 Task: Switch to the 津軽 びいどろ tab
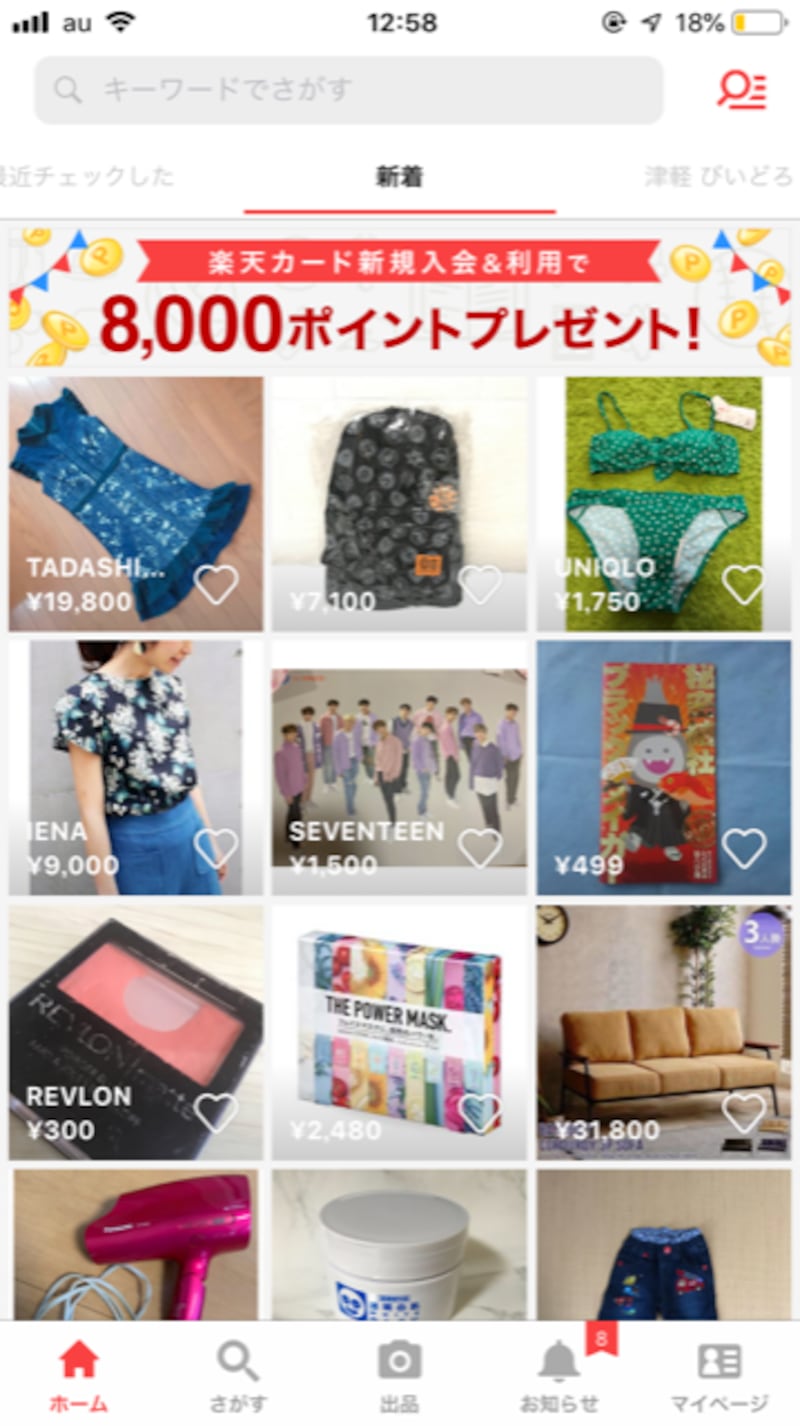click(720, 177)
